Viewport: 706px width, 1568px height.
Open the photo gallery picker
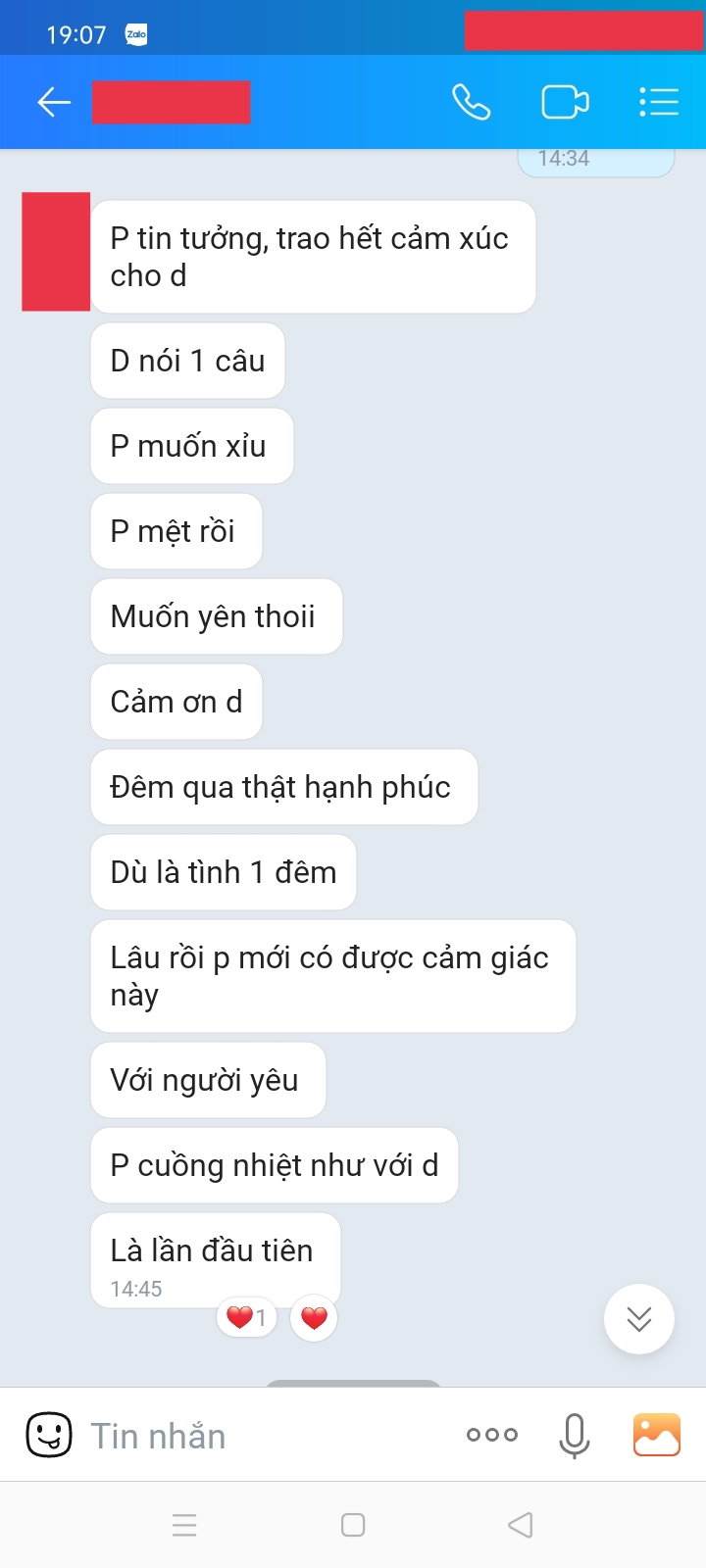tap(657, 1435)
